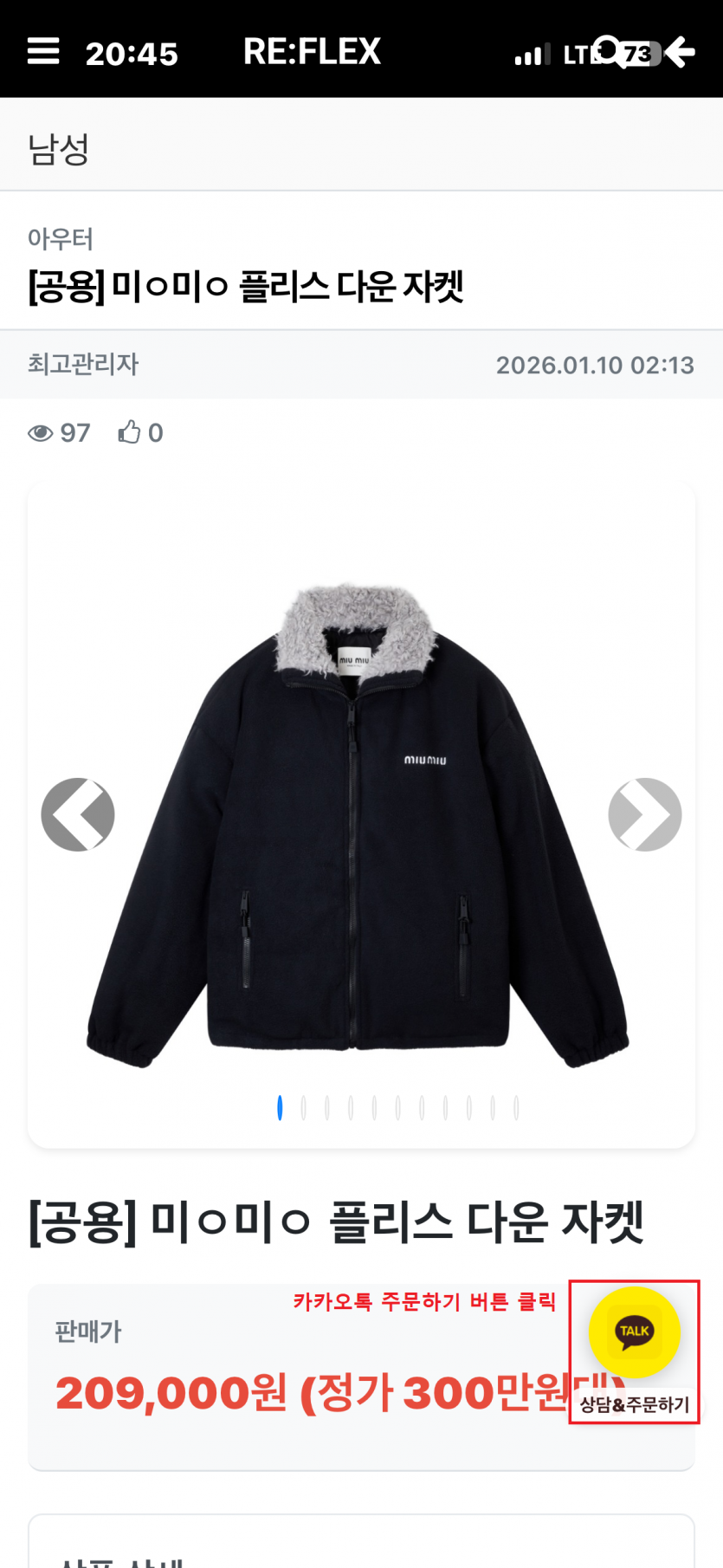Open the RE:FLEX home logo

coord(312,51)
